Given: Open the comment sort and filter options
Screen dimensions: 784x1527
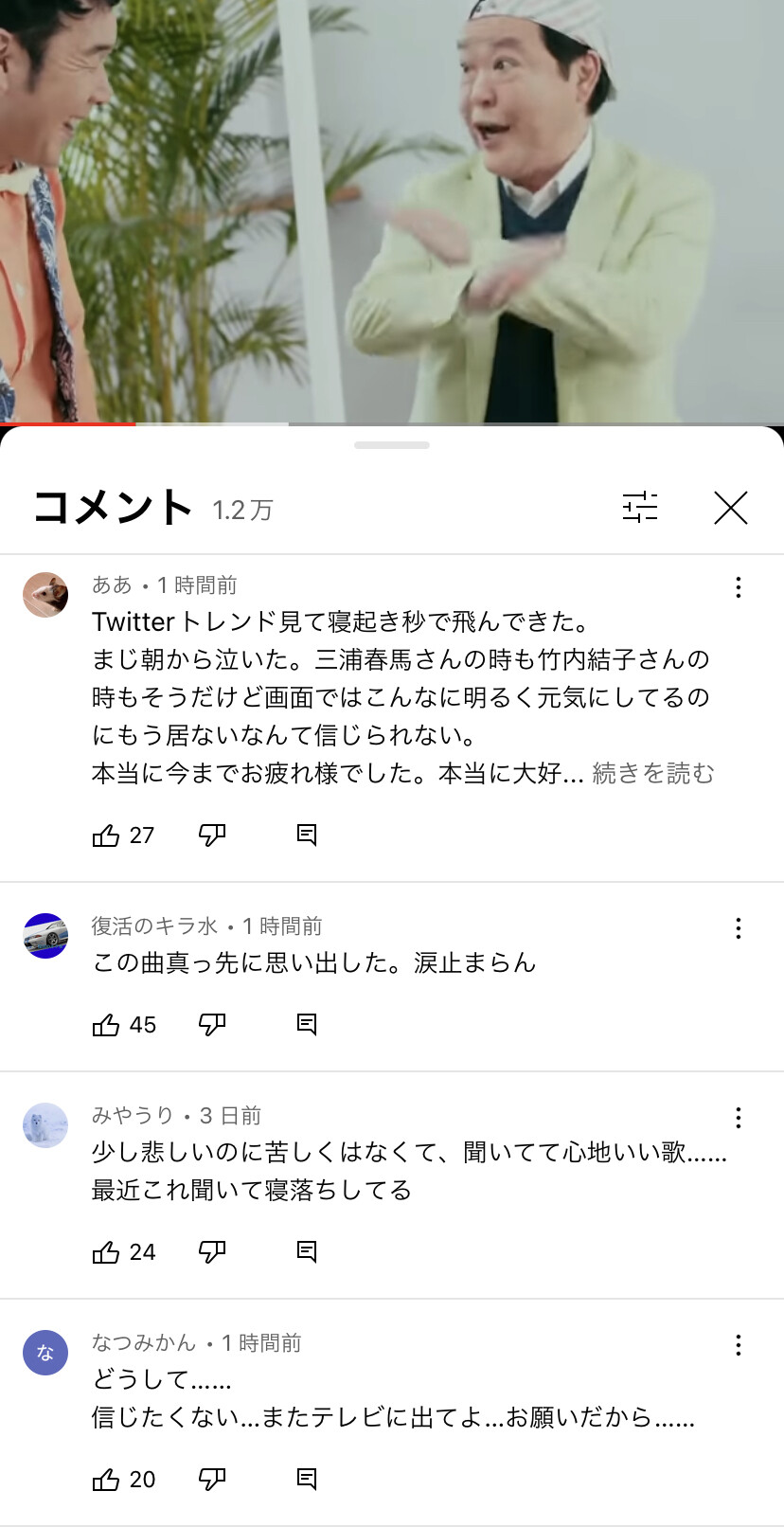Looking at the screenshot, I should coord(640,508).
